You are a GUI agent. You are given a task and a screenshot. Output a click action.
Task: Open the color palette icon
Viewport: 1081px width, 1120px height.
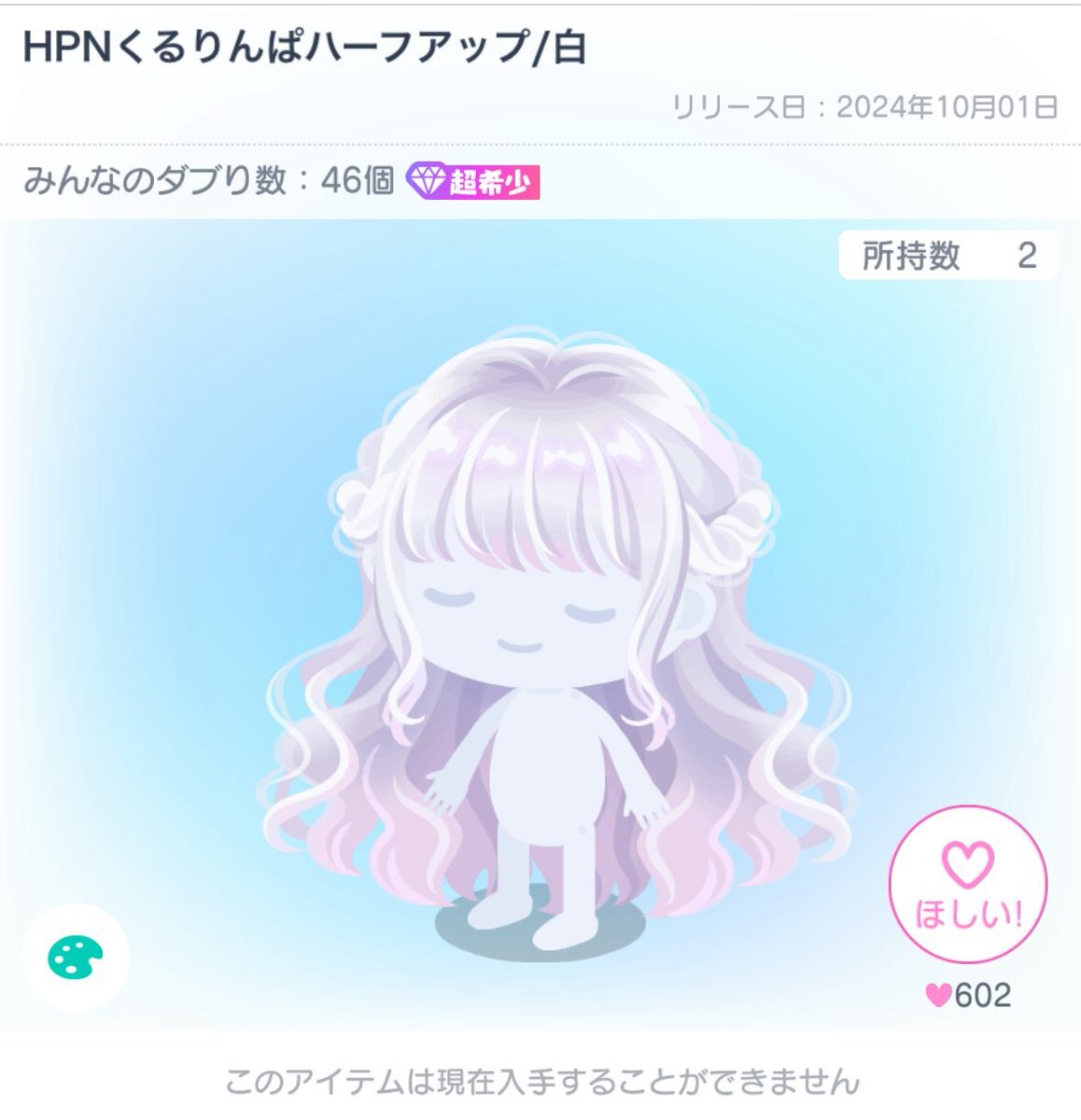tap(75, 958)
